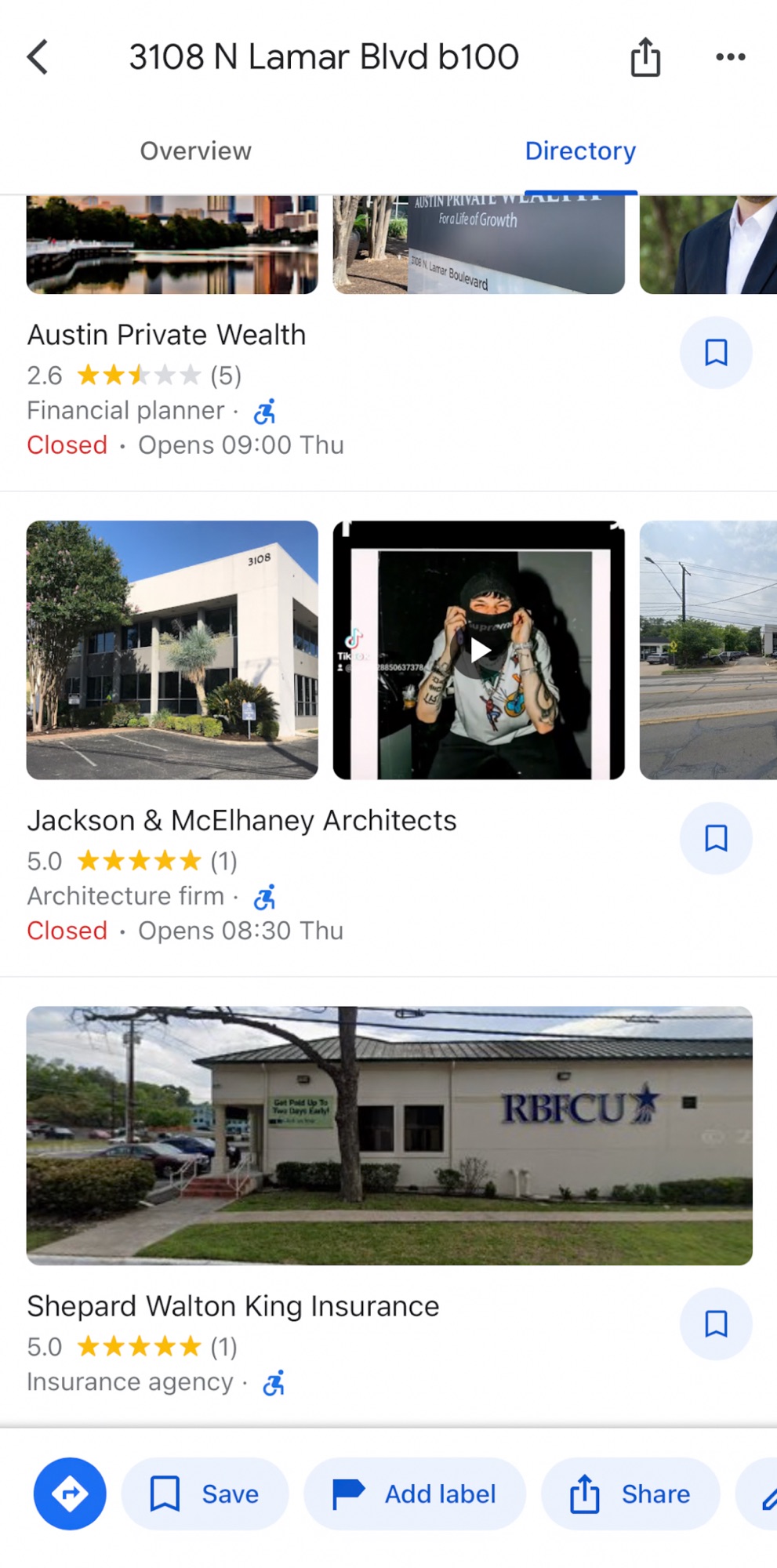Select the Directory tab
The width and height of the screenshot is (777, 1568).
(x=580, y=151)
